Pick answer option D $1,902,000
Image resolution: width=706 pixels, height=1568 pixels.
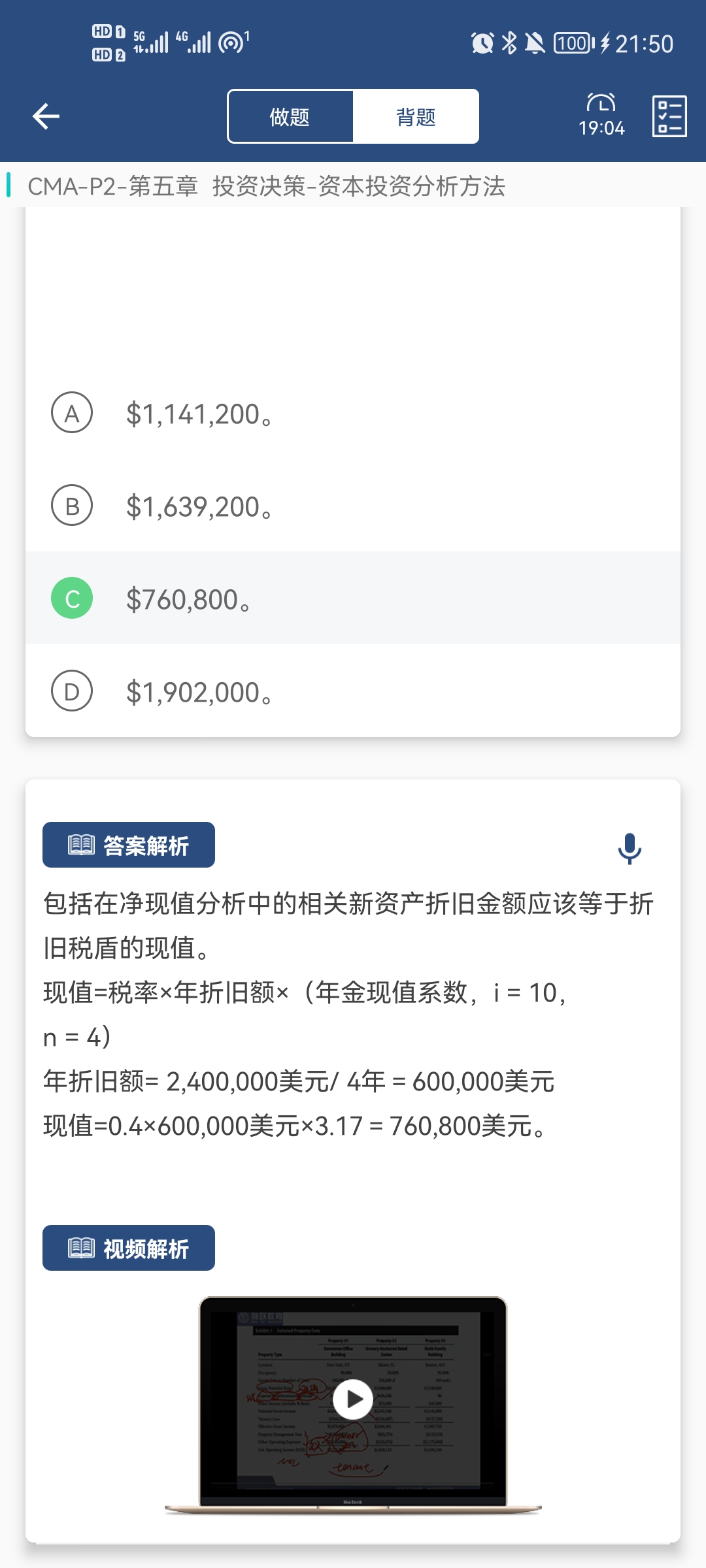(x=353, y=691)
